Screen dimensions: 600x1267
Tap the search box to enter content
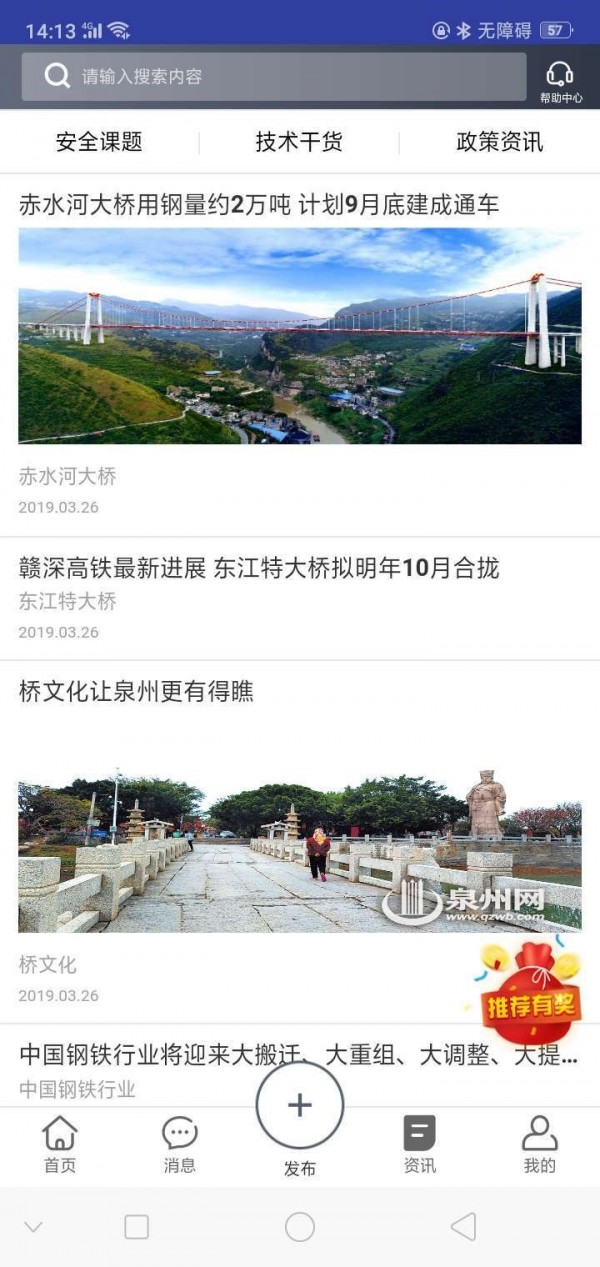point(273,77)
